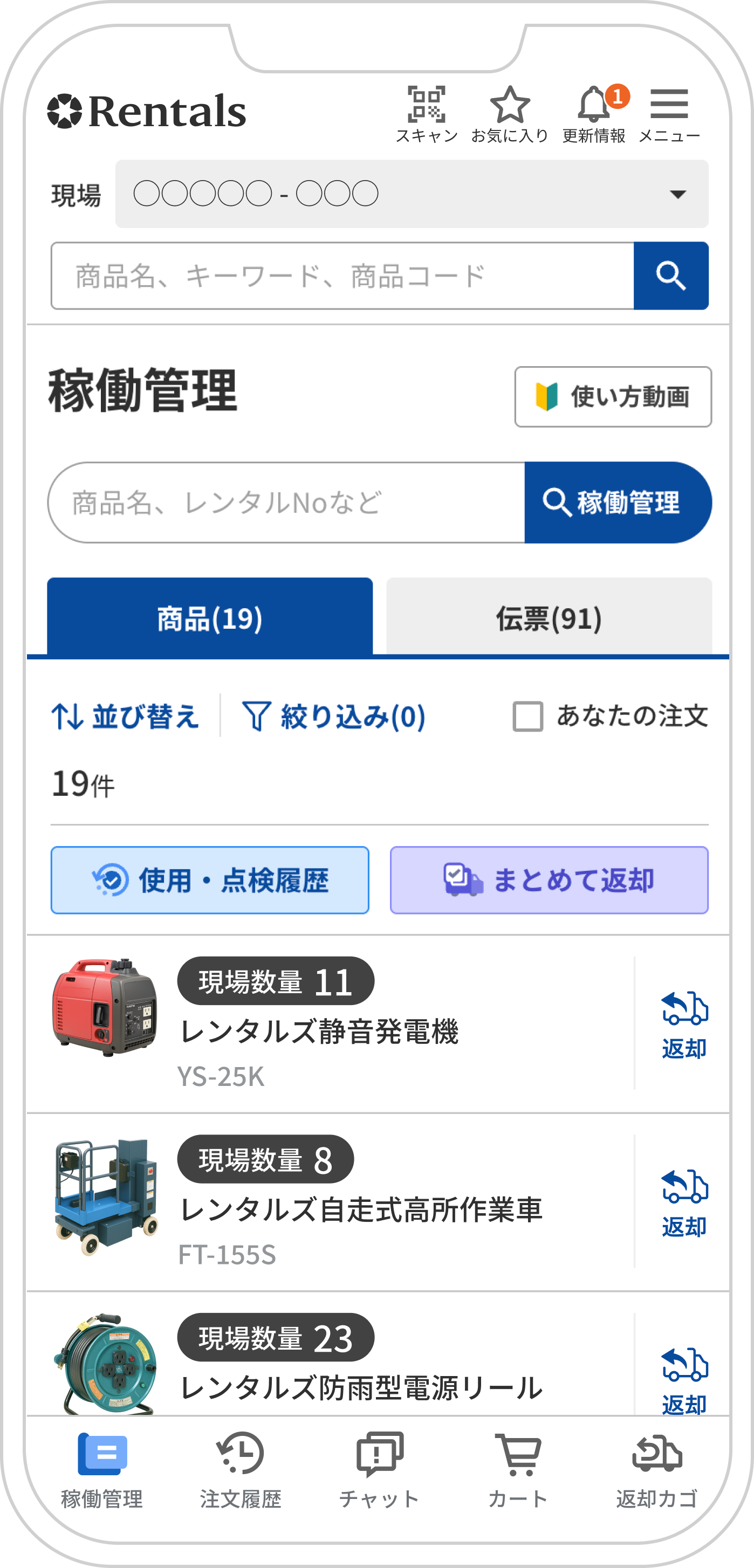Open the スキャン QR scanner

point(426,114)
